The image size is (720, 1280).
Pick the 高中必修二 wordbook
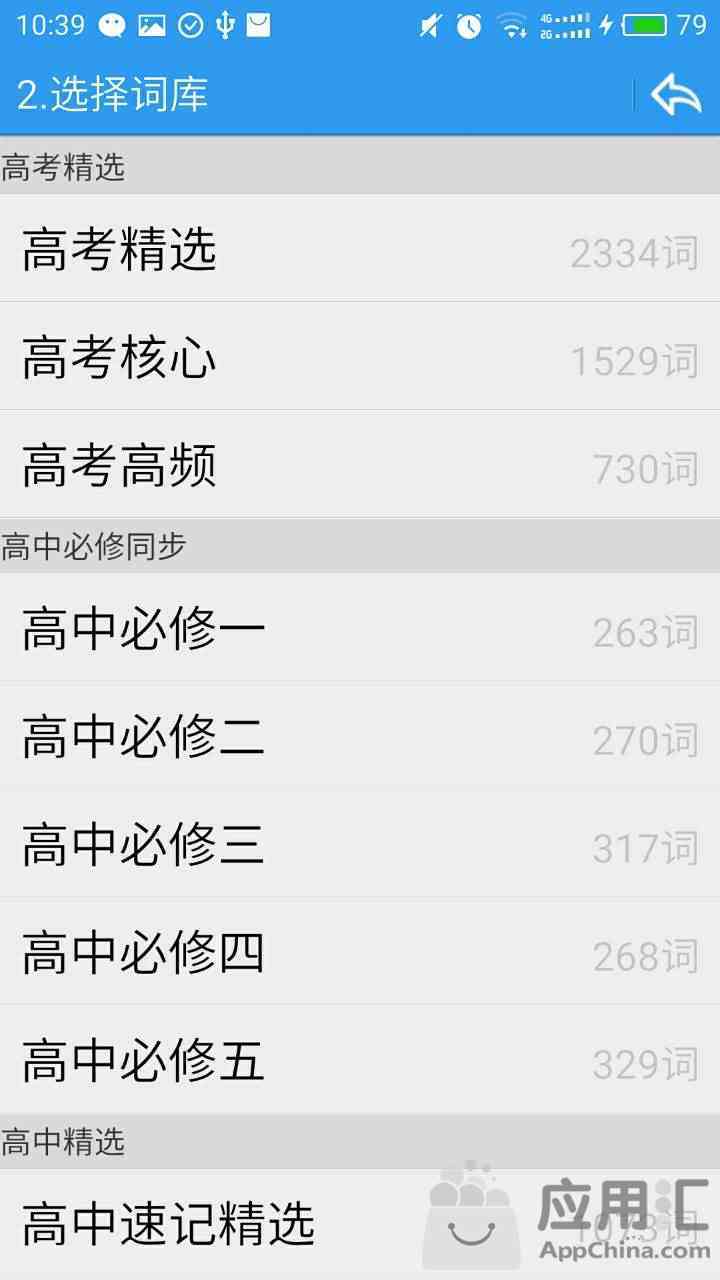click(x=360, y=735)
